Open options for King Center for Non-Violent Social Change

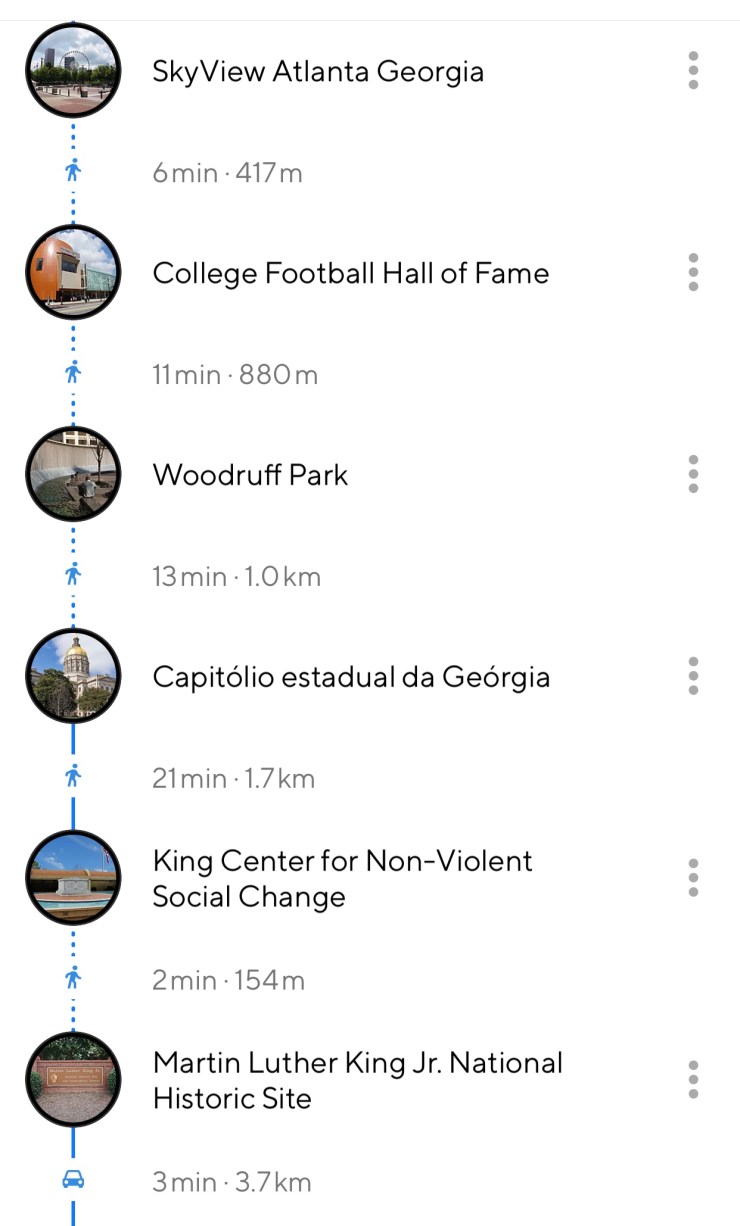[x=693, y=878]
